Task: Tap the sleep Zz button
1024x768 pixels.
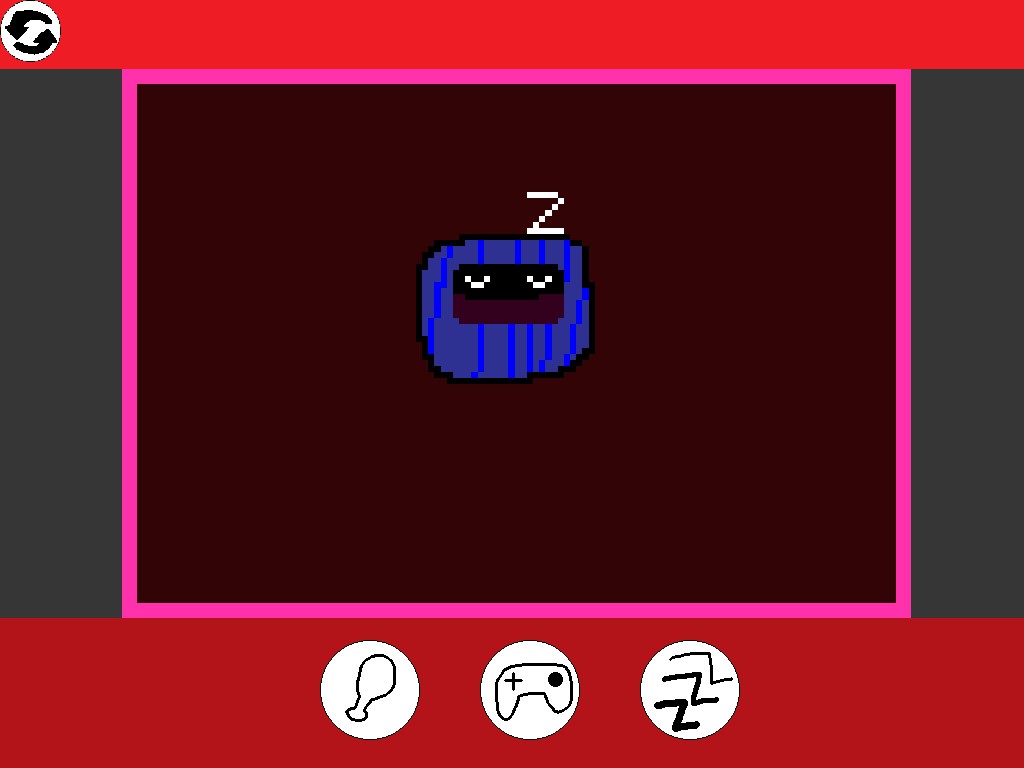Action: click(690, 690)
